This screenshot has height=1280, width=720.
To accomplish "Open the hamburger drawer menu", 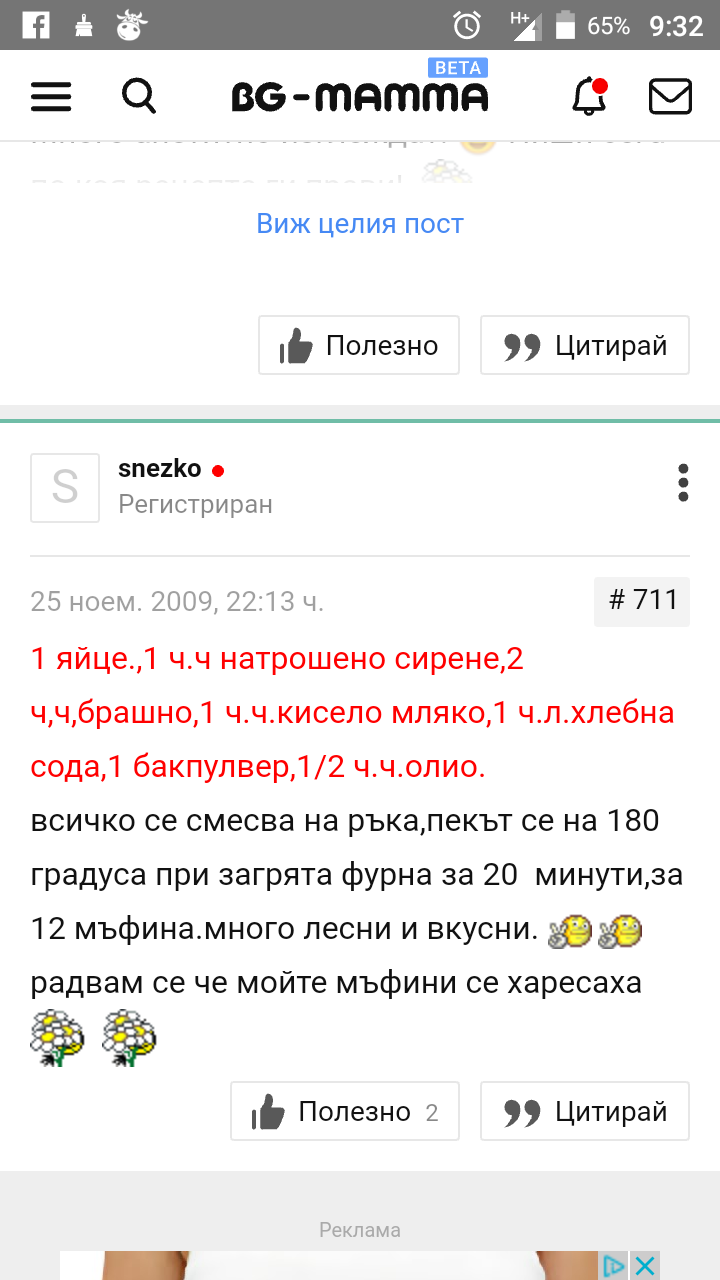I will point(51,97).
